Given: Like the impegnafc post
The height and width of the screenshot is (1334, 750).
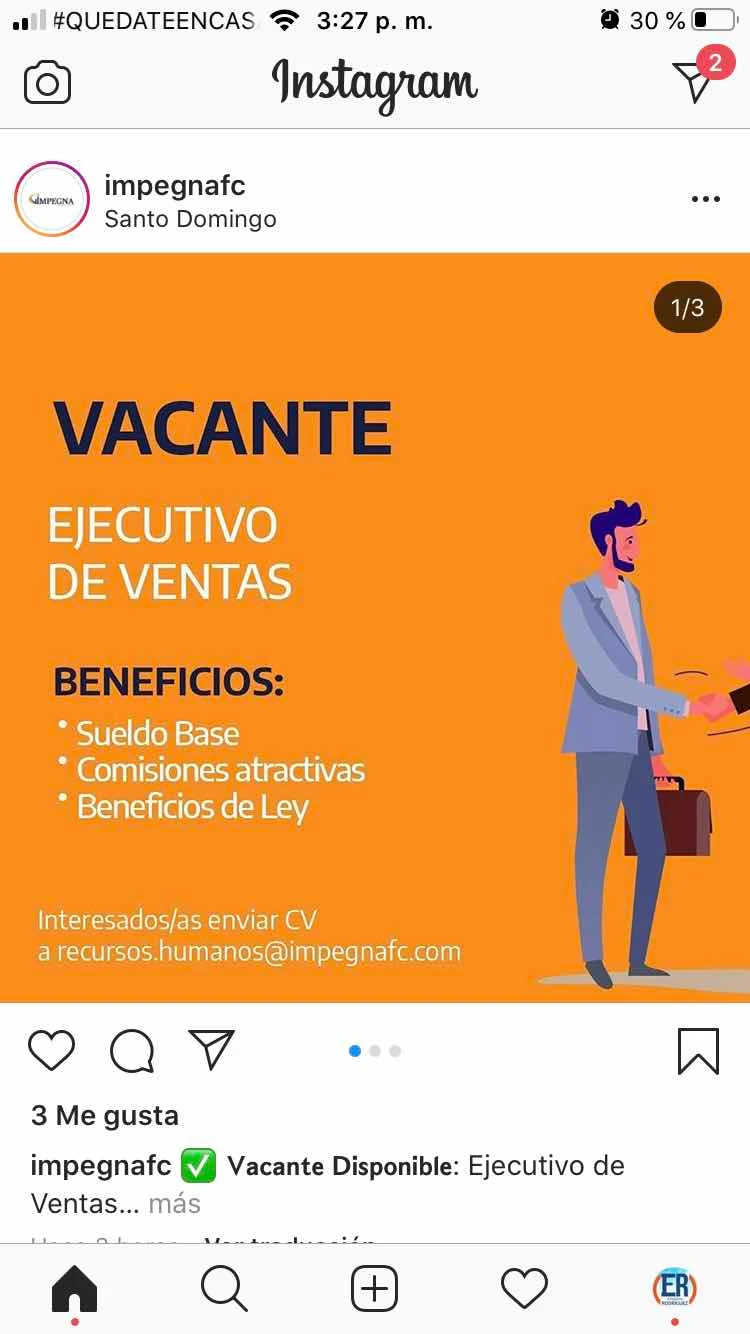Looking at the screenshot, I should point(51,1051).
